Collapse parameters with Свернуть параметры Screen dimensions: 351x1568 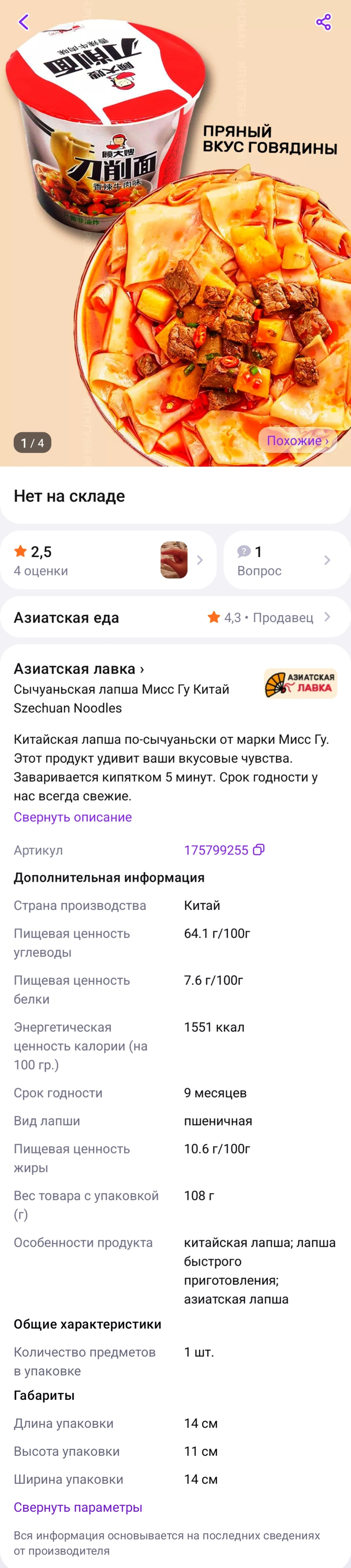[x=78, y=1507]
